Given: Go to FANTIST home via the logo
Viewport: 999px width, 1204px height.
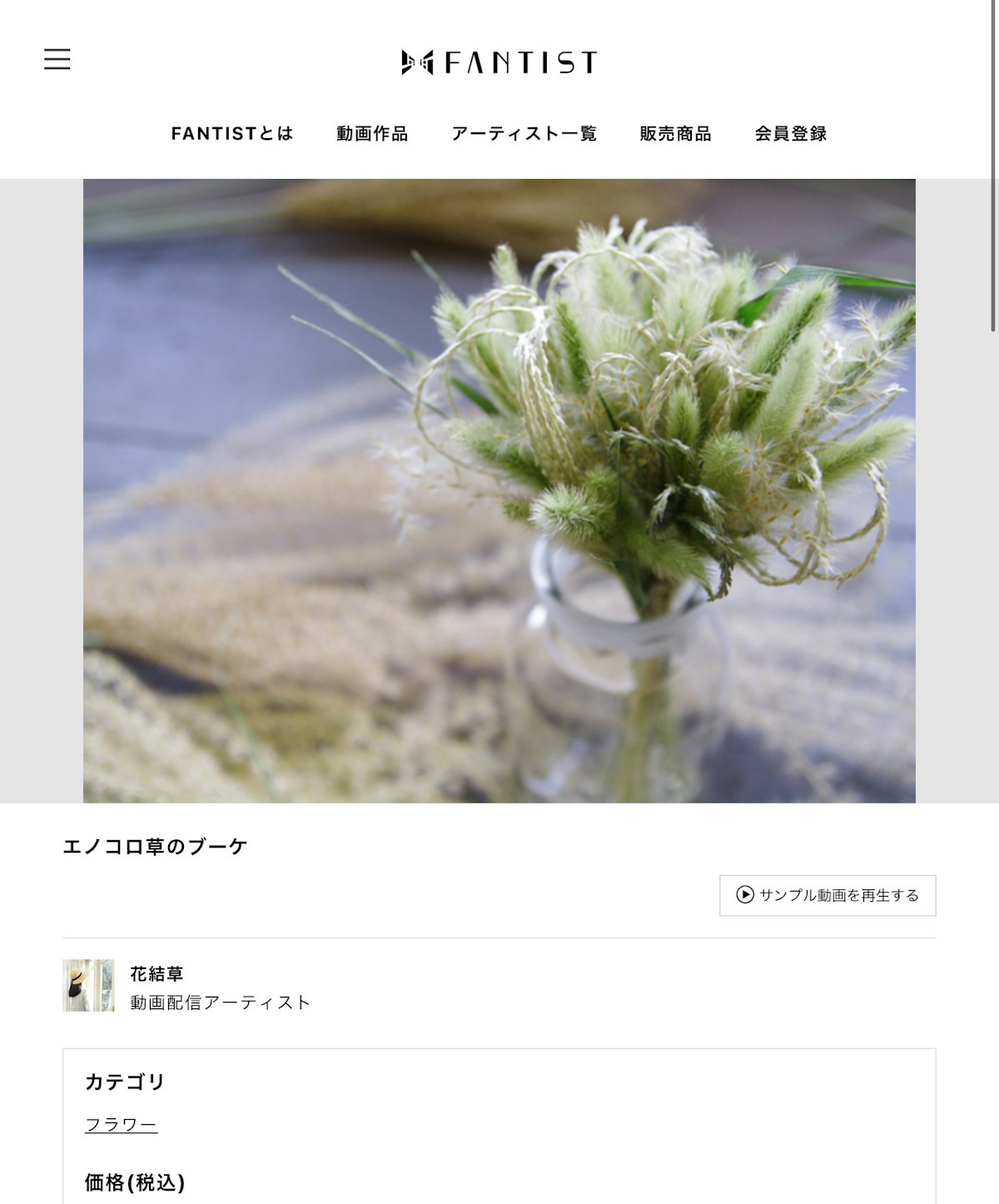Looking at the screenshot, I should 499,62.
